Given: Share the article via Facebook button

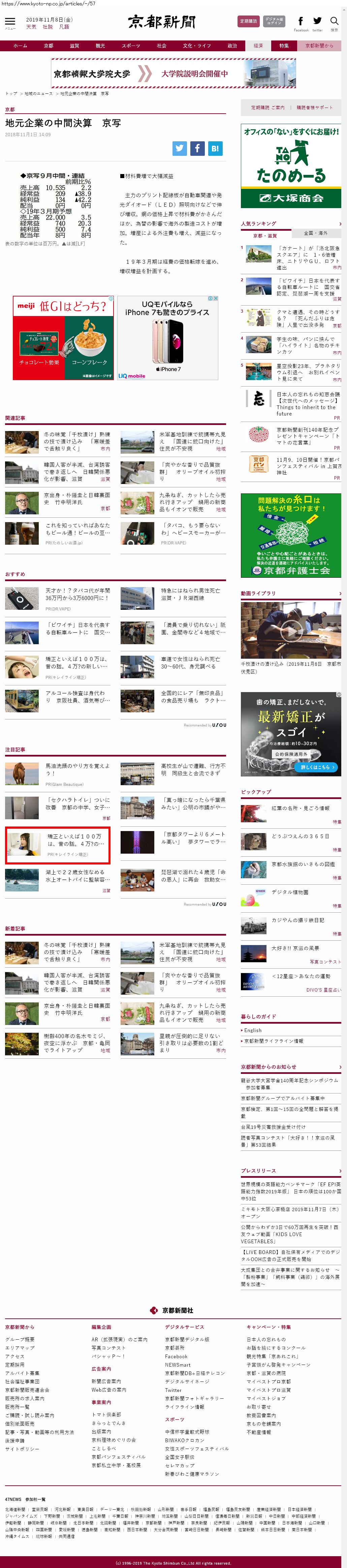Looking at the screenshot, I should 197,148.
